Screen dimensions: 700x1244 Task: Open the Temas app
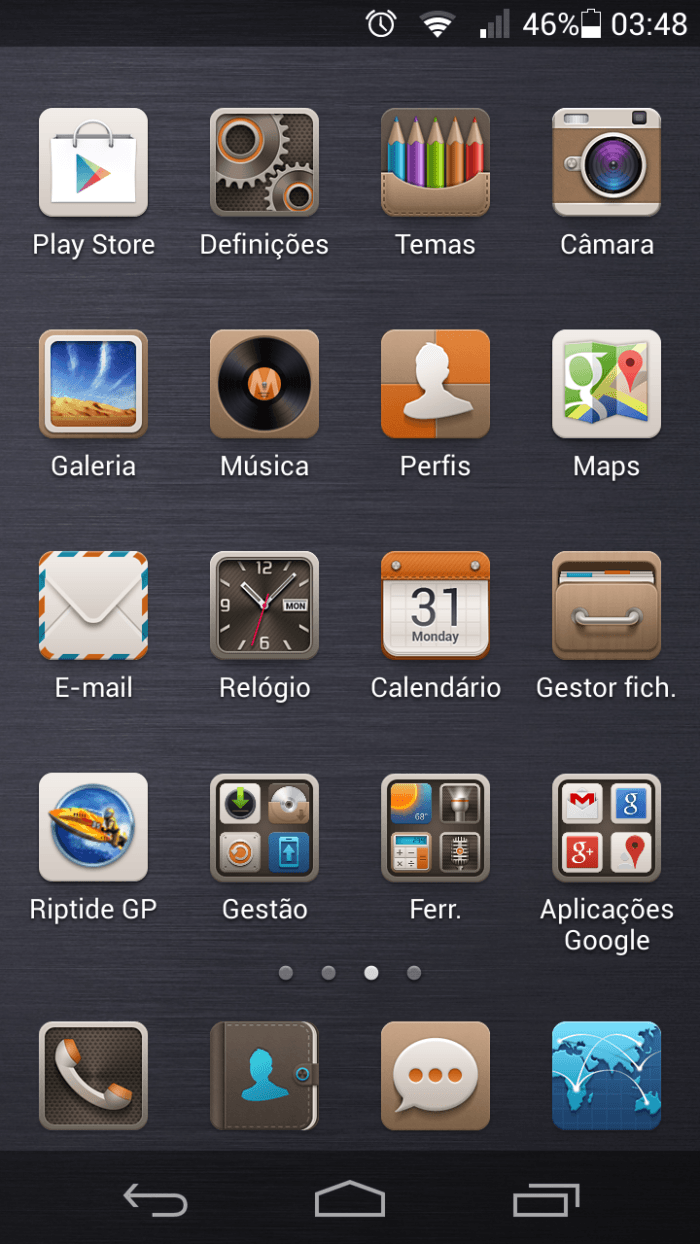tap(435, 163)
